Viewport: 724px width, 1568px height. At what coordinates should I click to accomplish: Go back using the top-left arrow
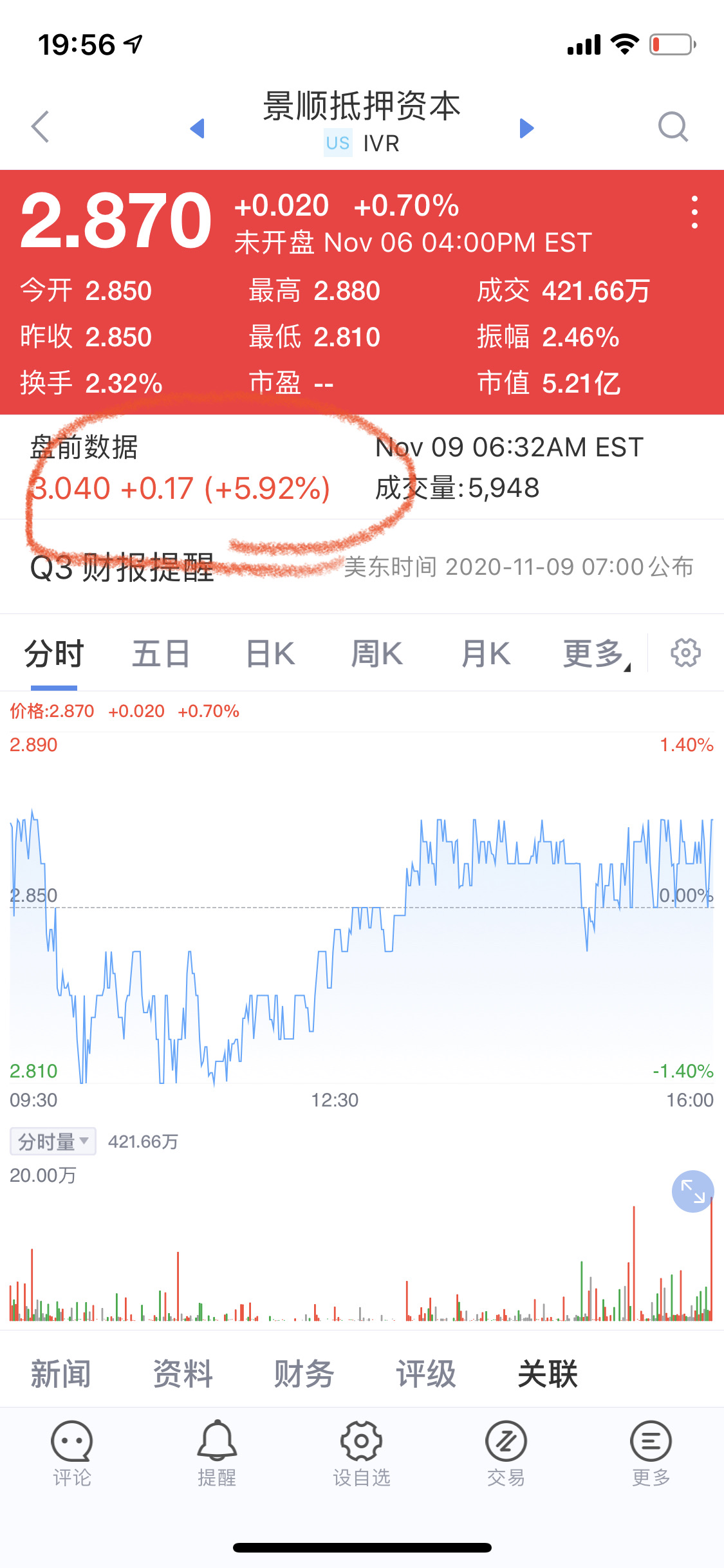(x=41, y=126)
